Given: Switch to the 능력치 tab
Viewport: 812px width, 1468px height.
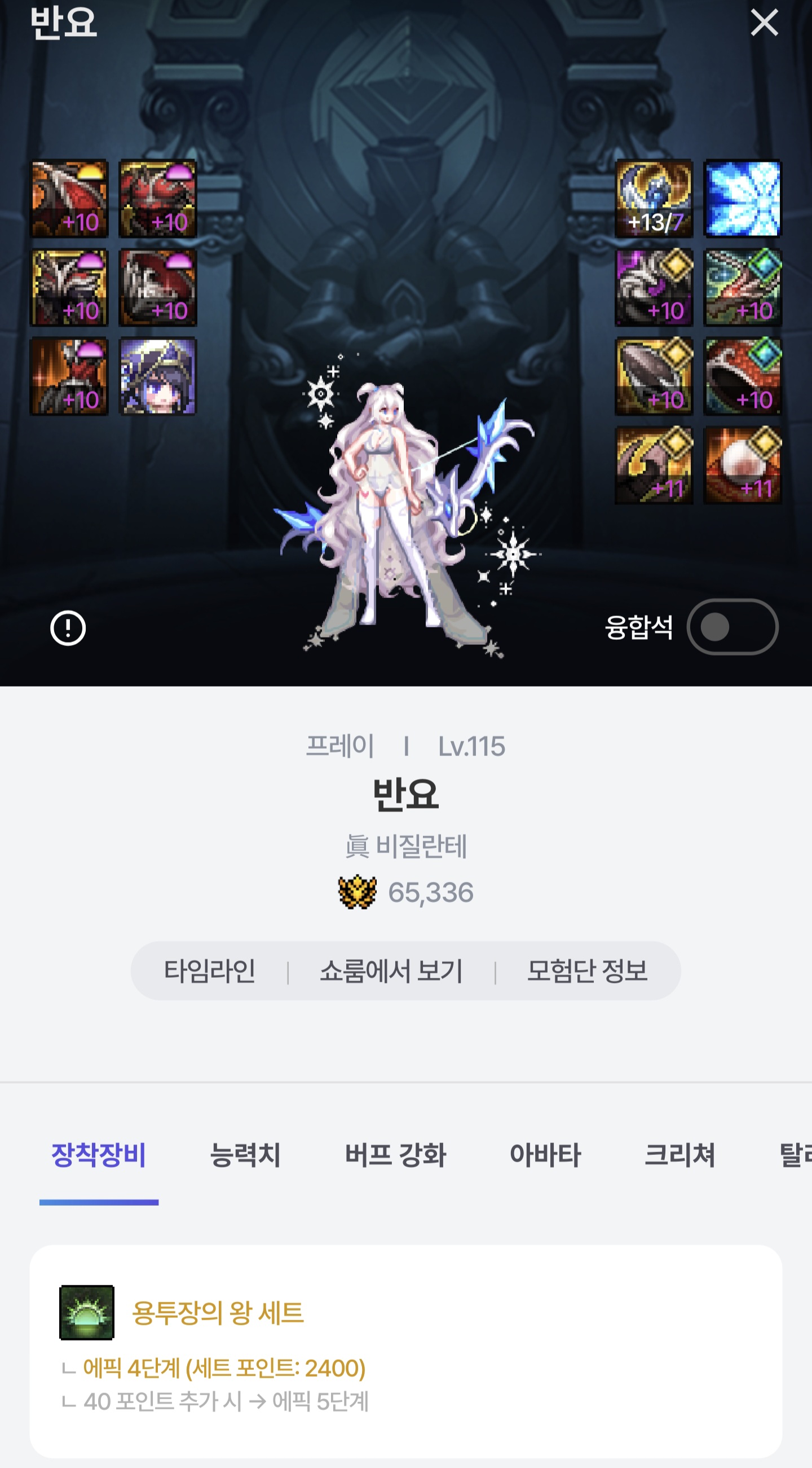Looking at the screenshot, I should (245, 1154).
